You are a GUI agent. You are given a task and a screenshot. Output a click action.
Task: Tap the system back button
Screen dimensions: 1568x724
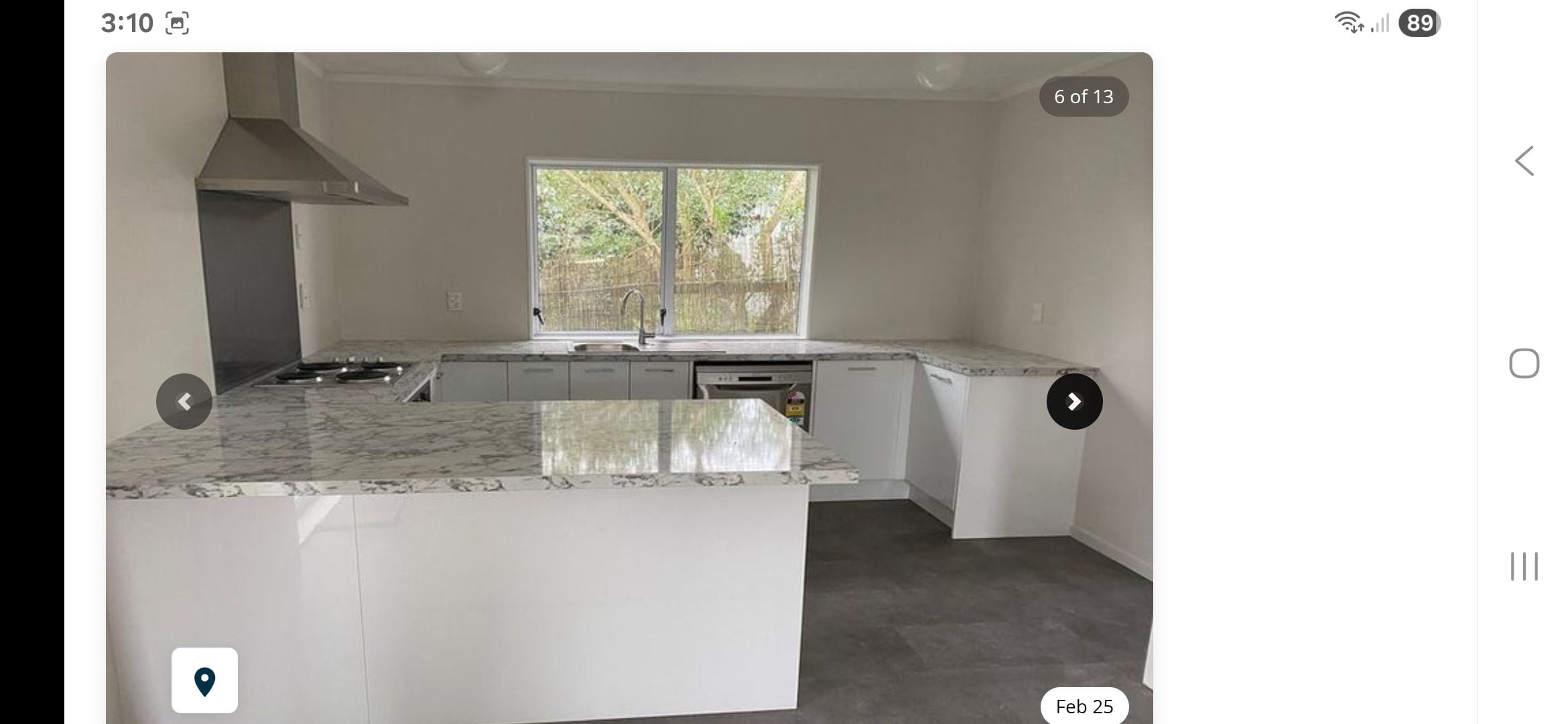click(1524, 162)
